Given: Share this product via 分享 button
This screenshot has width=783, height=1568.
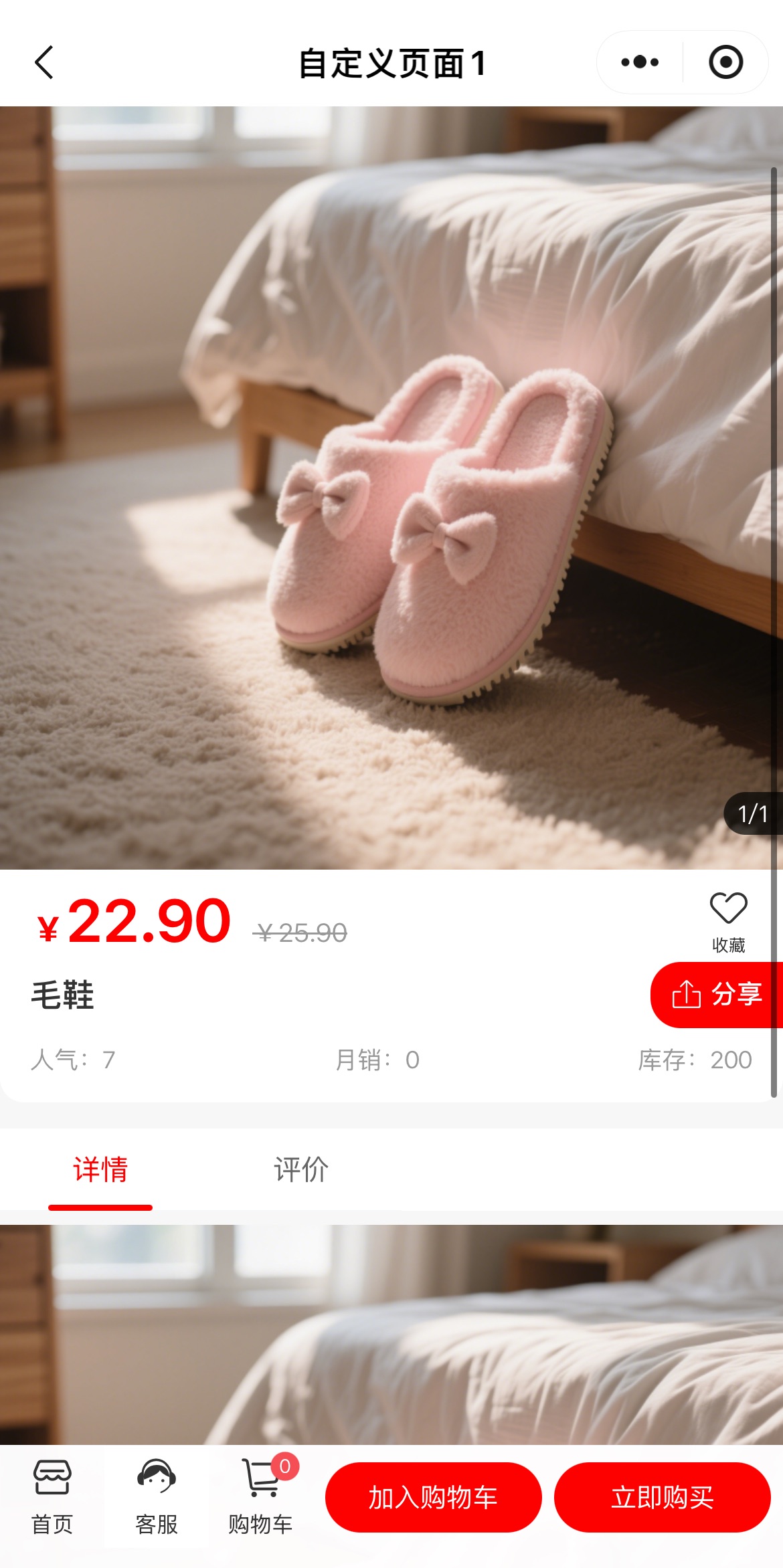Looking at the screenshot, I should [x=717, y=995].
